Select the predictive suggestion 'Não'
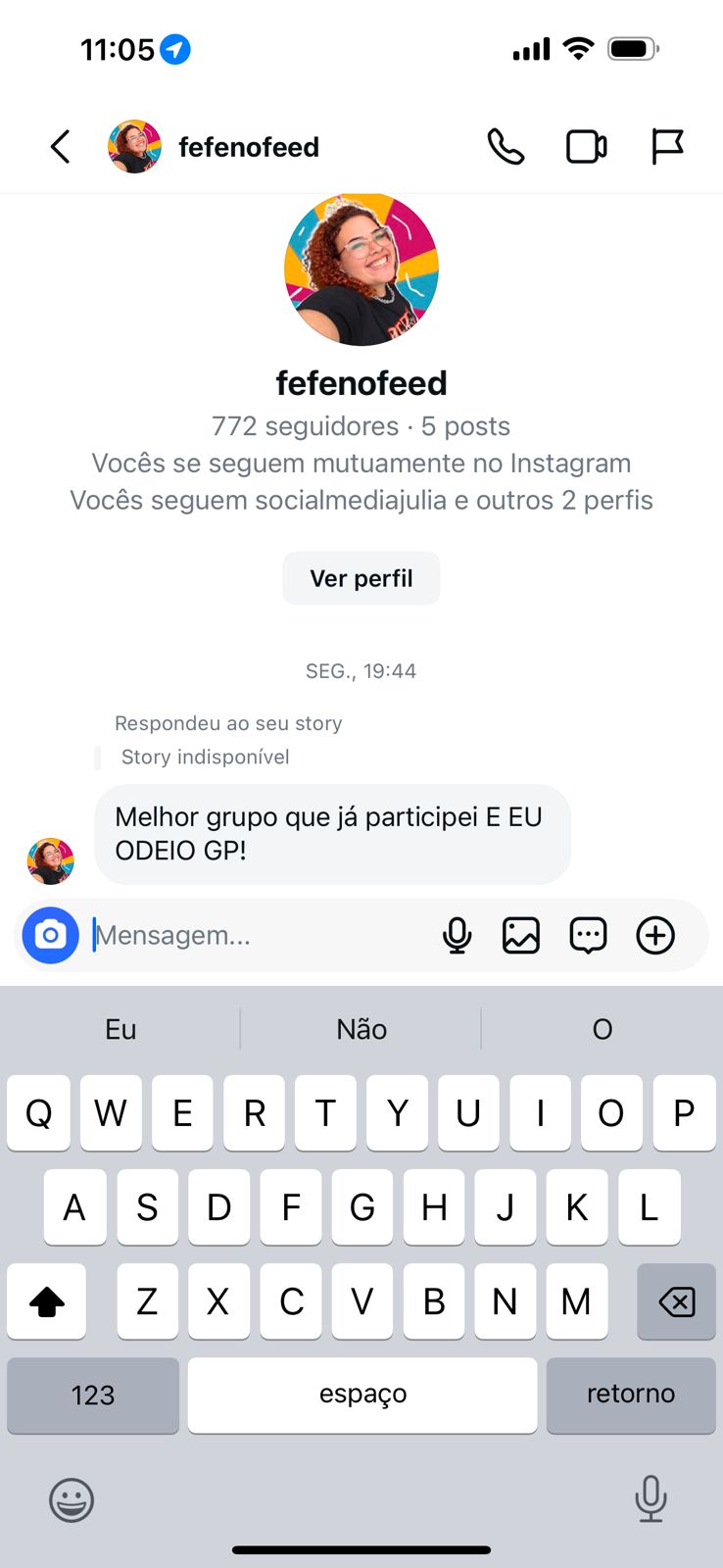This screenshot has height=1568, width=723. [361, 1029]
